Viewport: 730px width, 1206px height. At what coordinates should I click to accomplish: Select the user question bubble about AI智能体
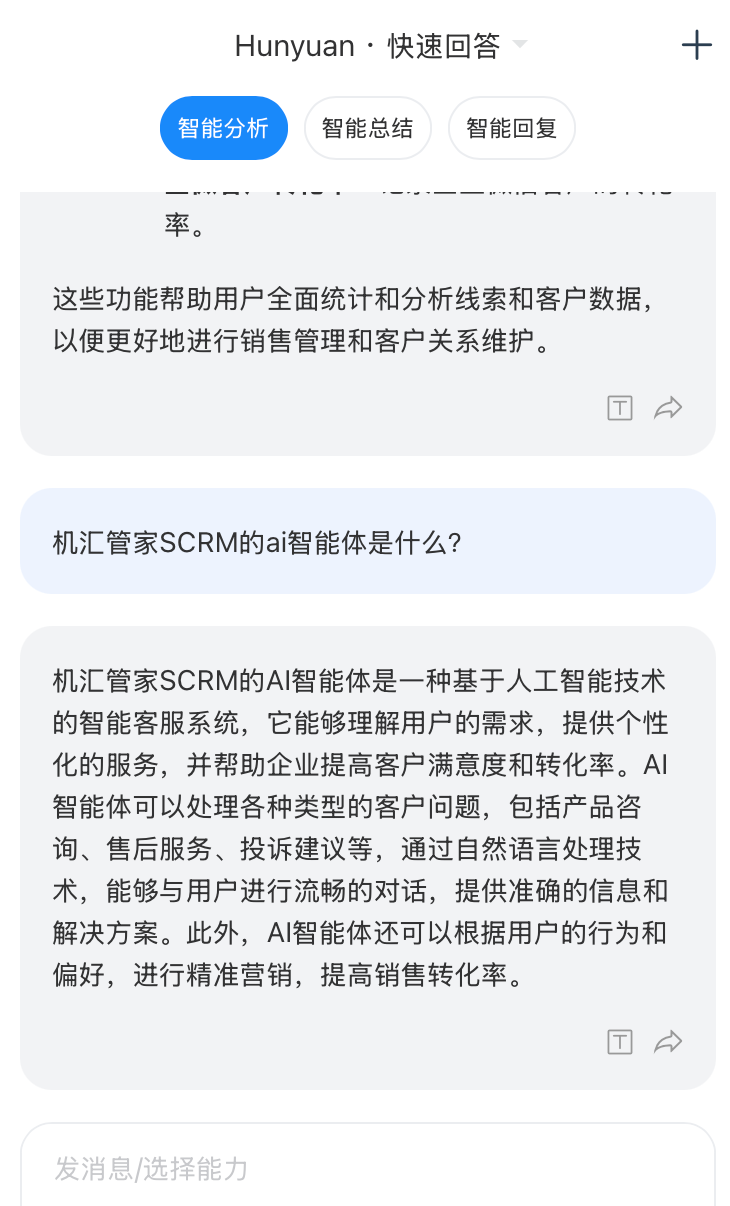367,541
